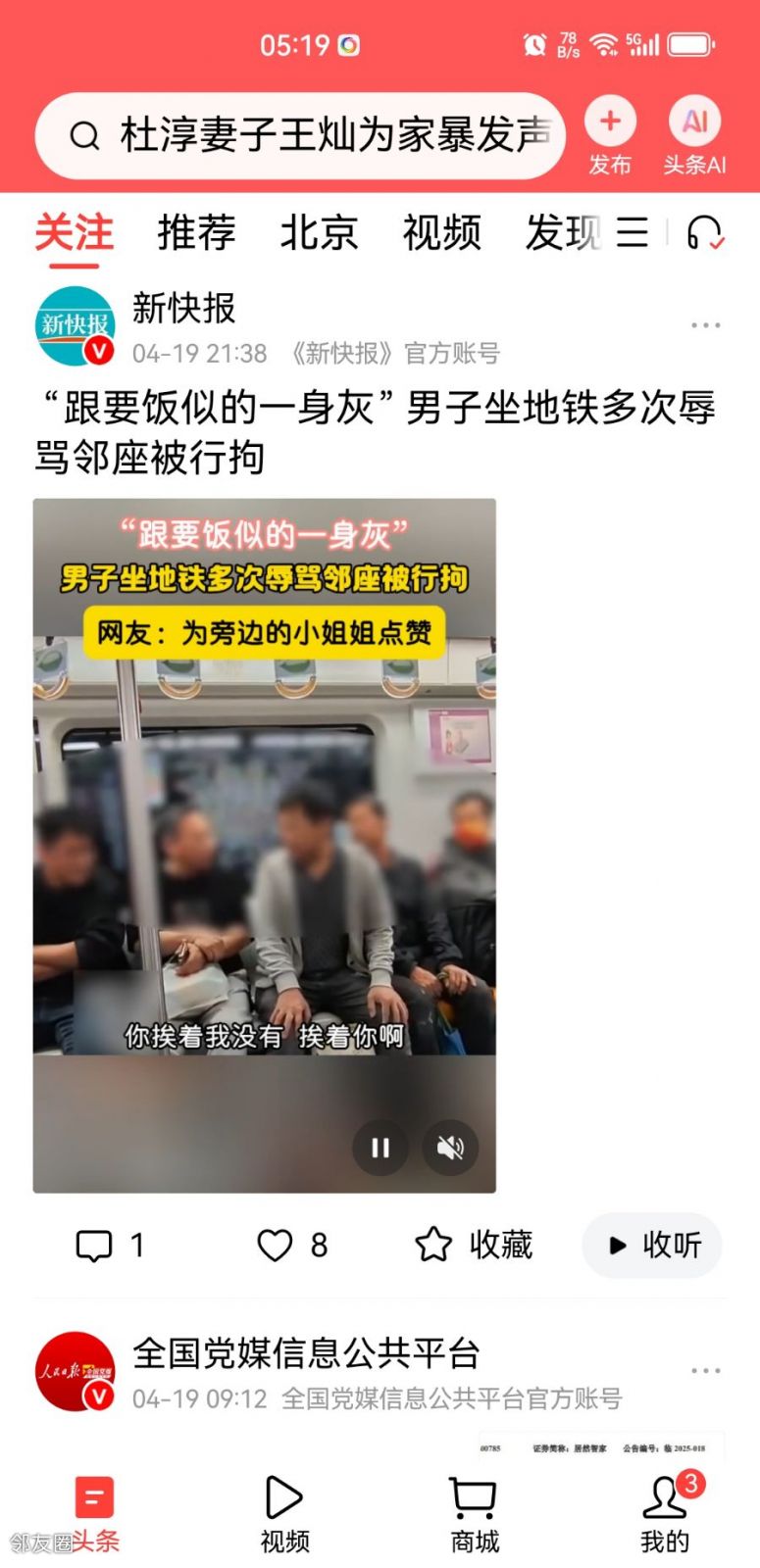The image size is (760, 1568).
Task: Unmute the video sound
Action: coord(450,1148)
